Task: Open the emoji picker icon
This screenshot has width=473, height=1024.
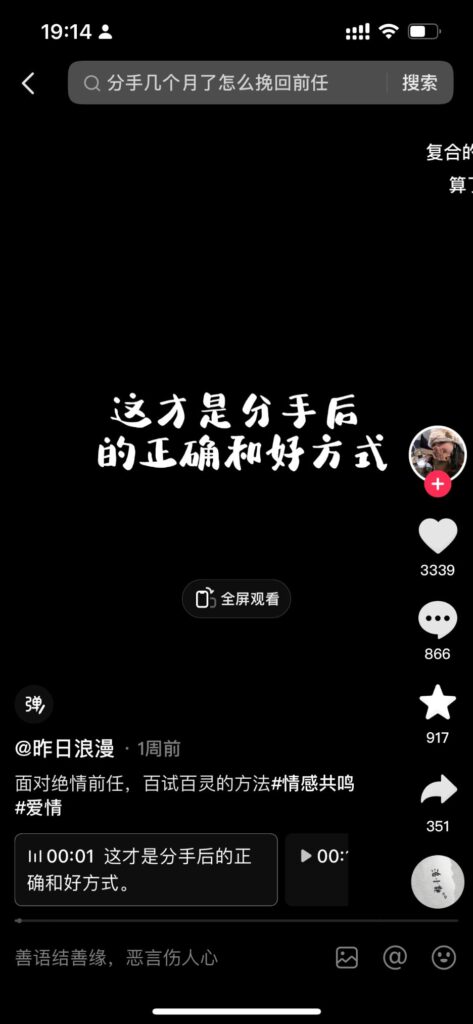Action: pyautogui.click(x=444, y=958)
